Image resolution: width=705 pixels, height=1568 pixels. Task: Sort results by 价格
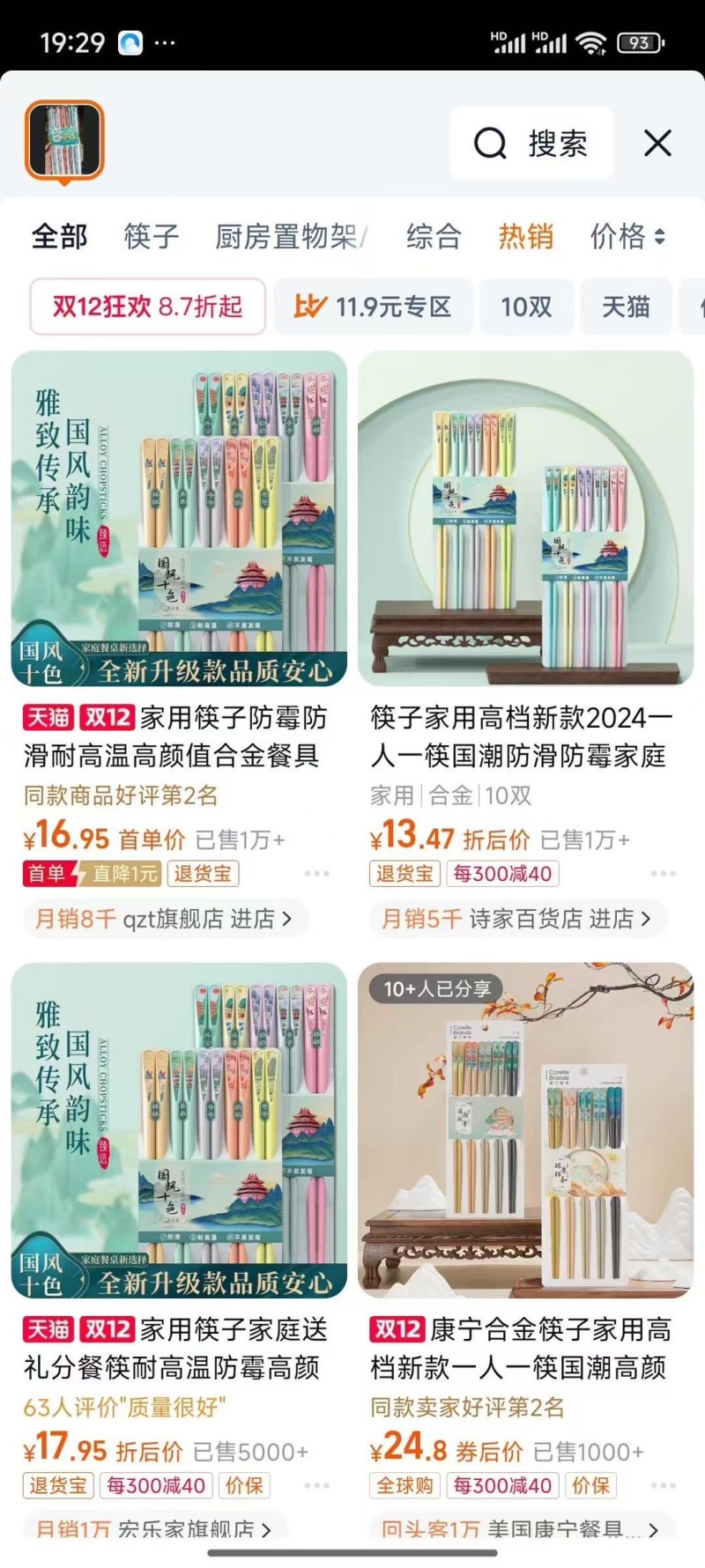pos(627,236)
